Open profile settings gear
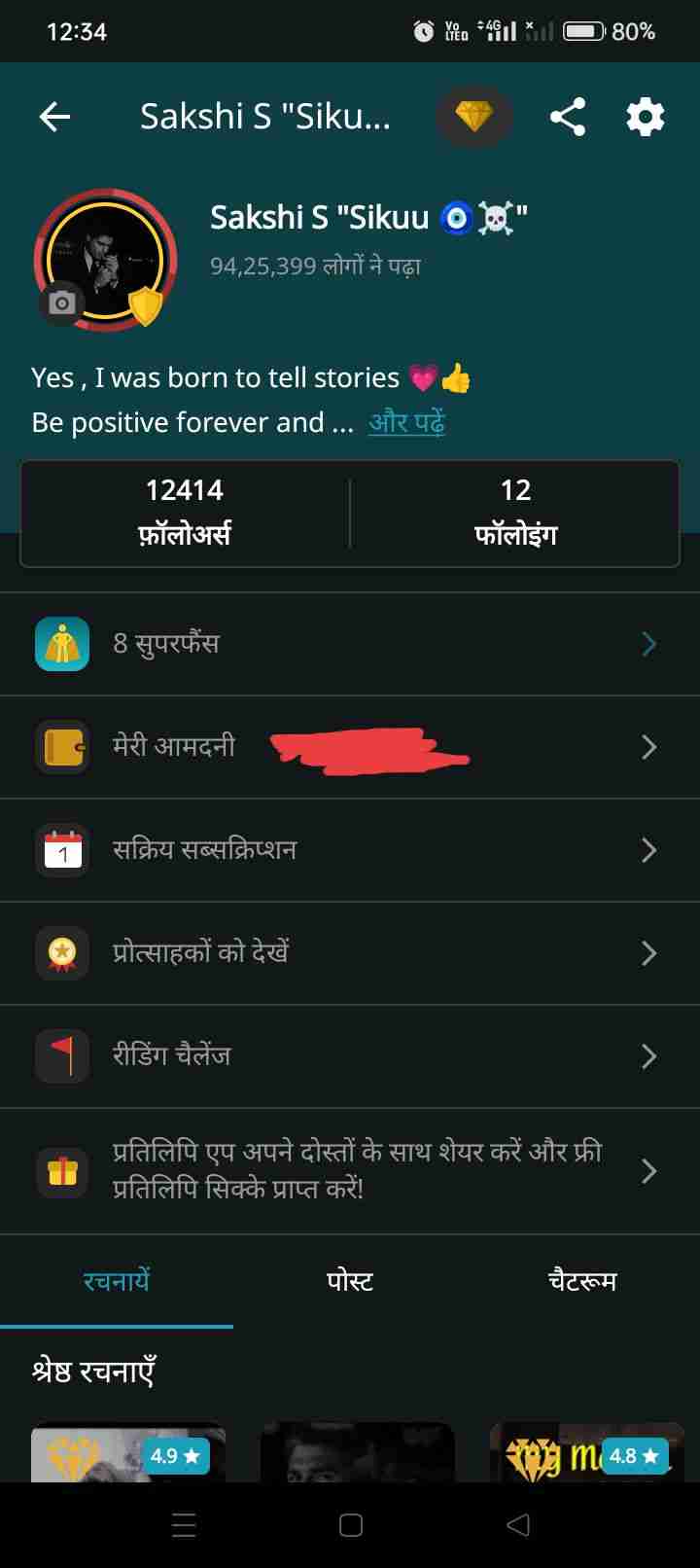Image resolution: width=700 pixels, height=1568 pixels. [645, 118]
